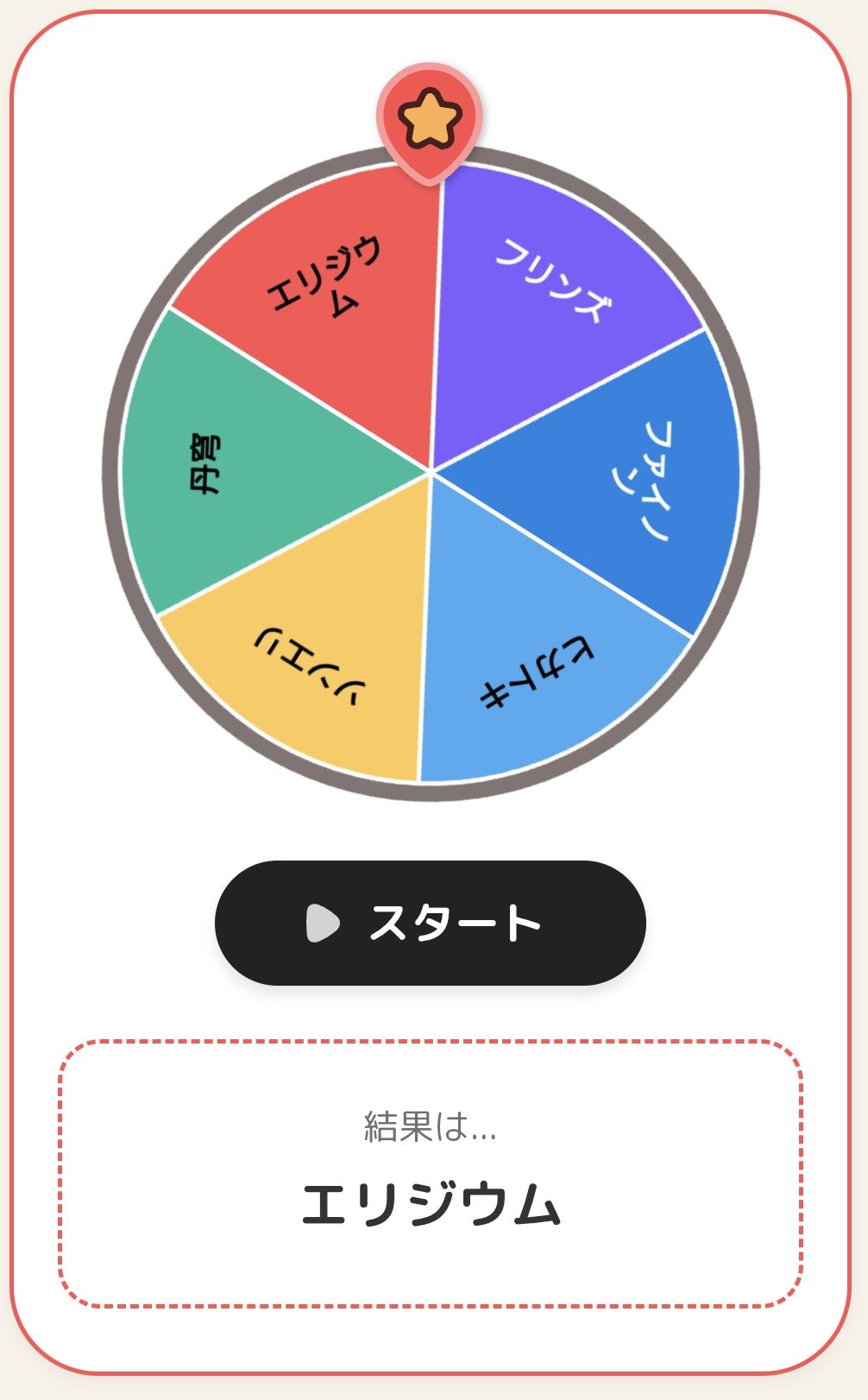
Task: Tap the スタート button to spin
Action: pos(430,923)
